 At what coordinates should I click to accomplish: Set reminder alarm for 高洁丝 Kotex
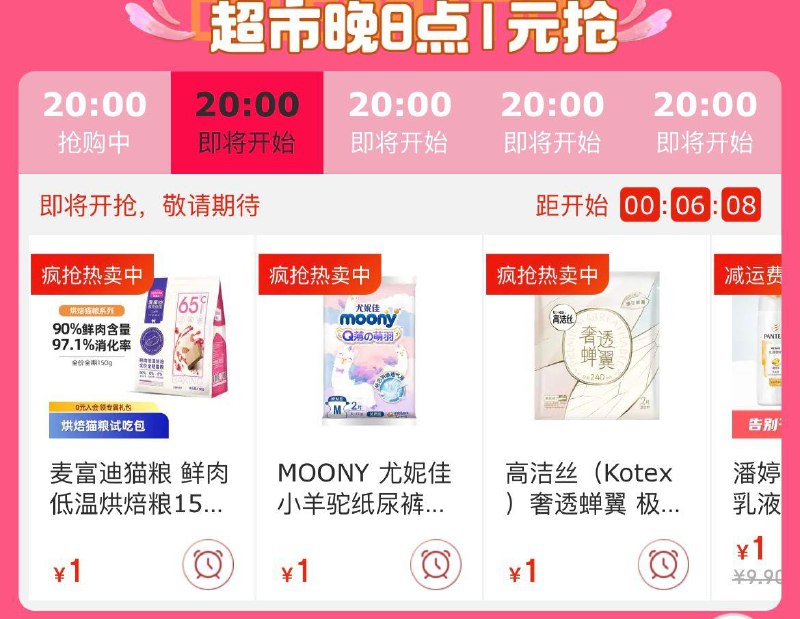tap(663, 565)
